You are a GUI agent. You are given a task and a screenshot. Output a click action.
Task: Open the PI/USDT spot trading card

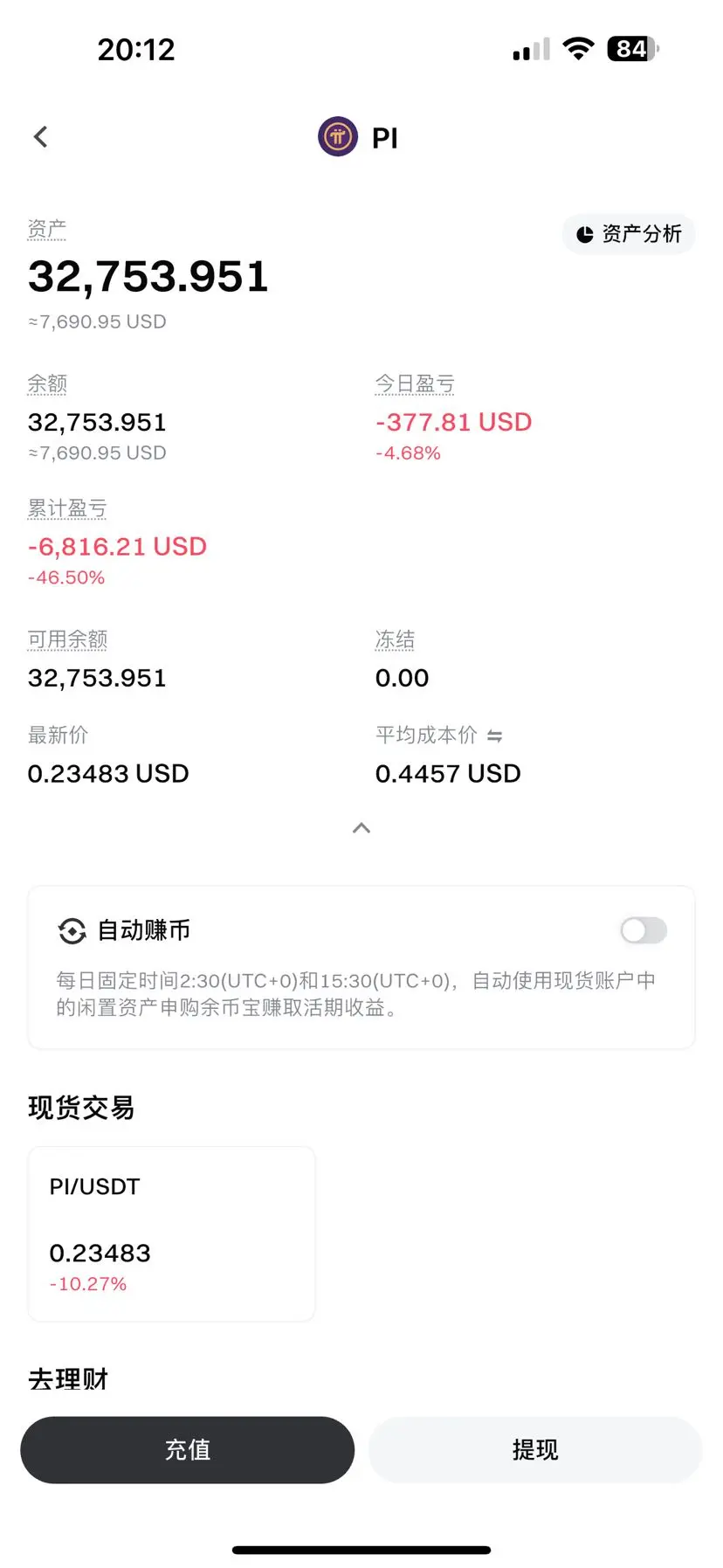coord(171,1233)
